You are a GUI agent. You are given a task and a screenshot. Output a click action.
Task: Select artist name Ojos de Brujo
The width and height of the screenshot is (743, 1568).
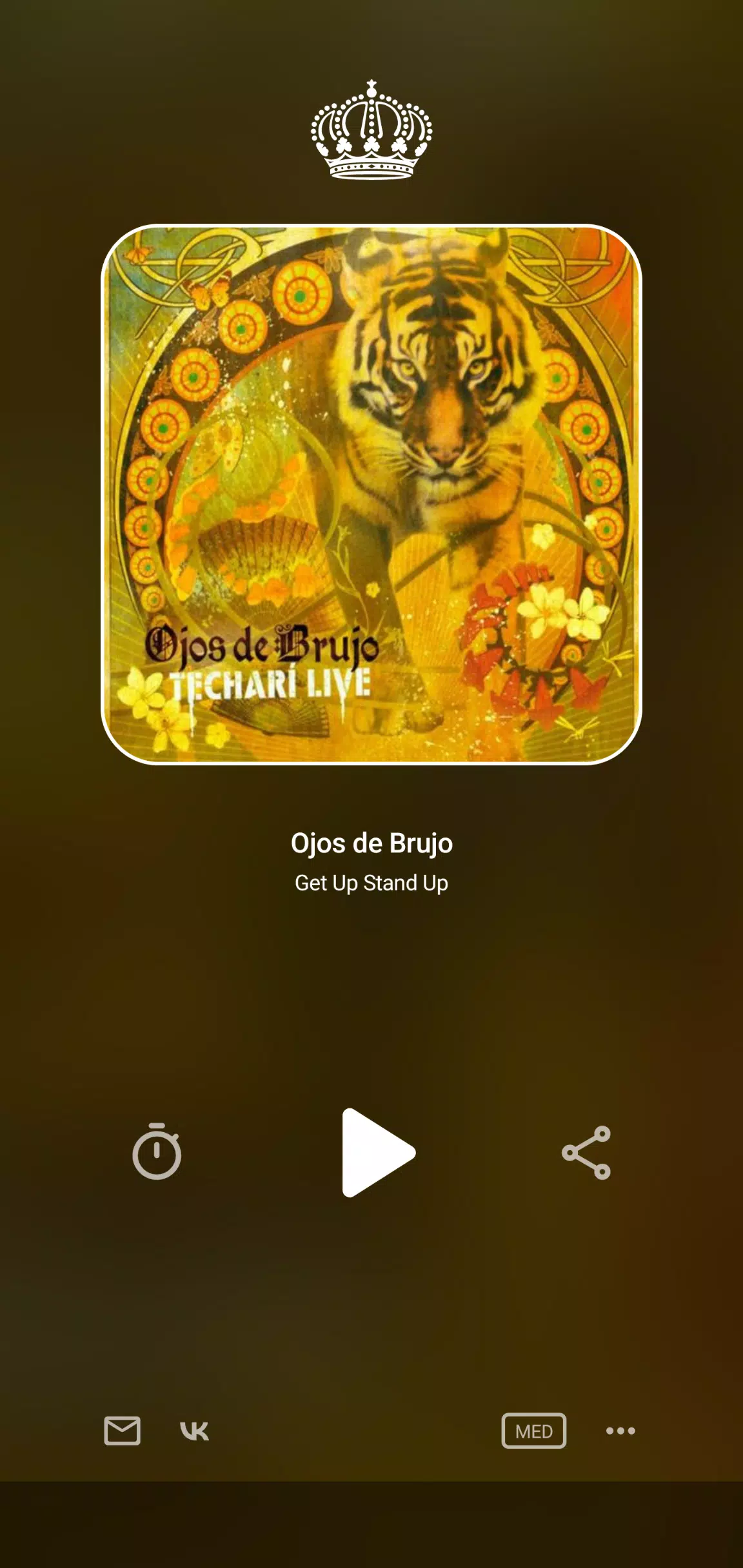pos(371,843)
